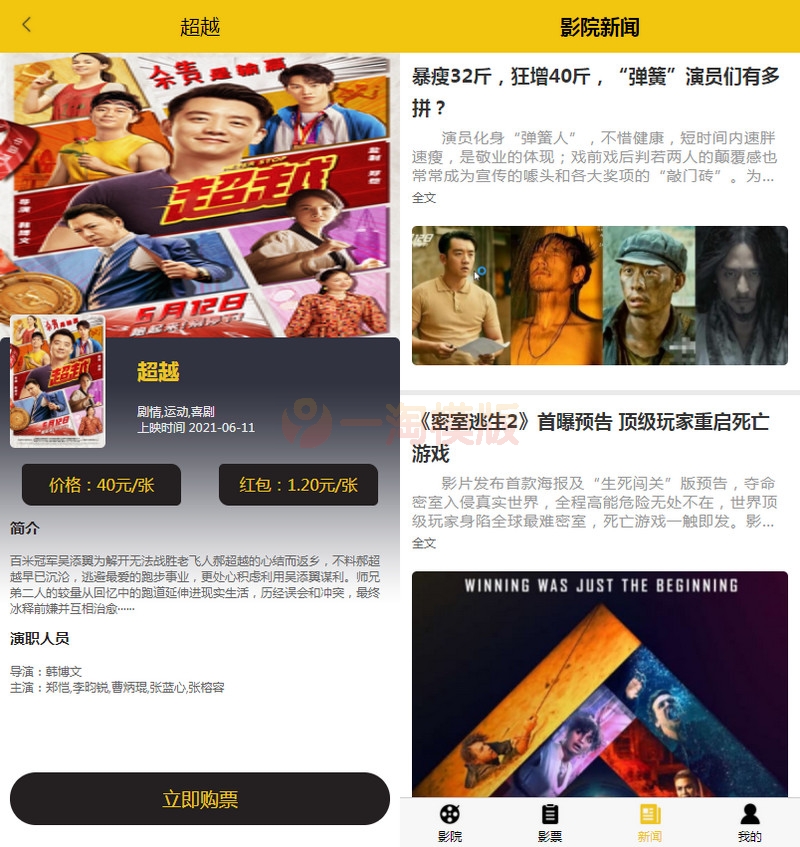Select the 新闻 tab
Image resolution: width=800 pixels, height=847 pixels.
tap(650, 822)
